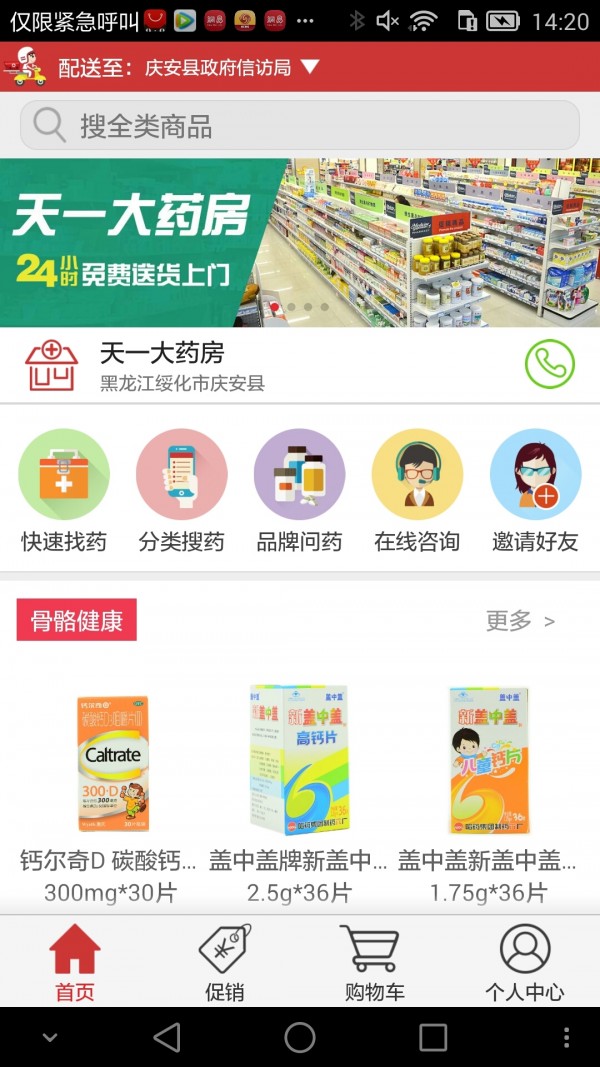Call the pharmacy with the phone icon
The width and height of the screenshot is (600, 1067).
(549, 365)
